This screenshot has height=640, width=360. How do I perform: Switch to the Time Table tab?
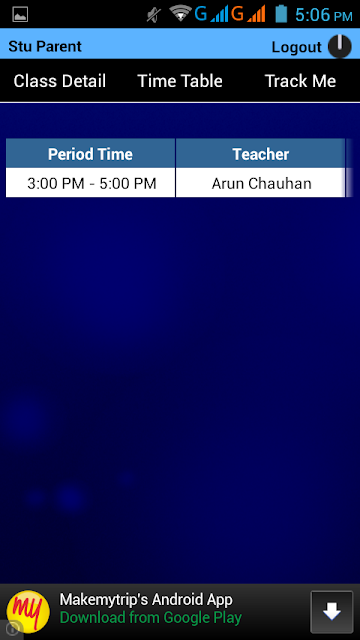pos(180,81)
